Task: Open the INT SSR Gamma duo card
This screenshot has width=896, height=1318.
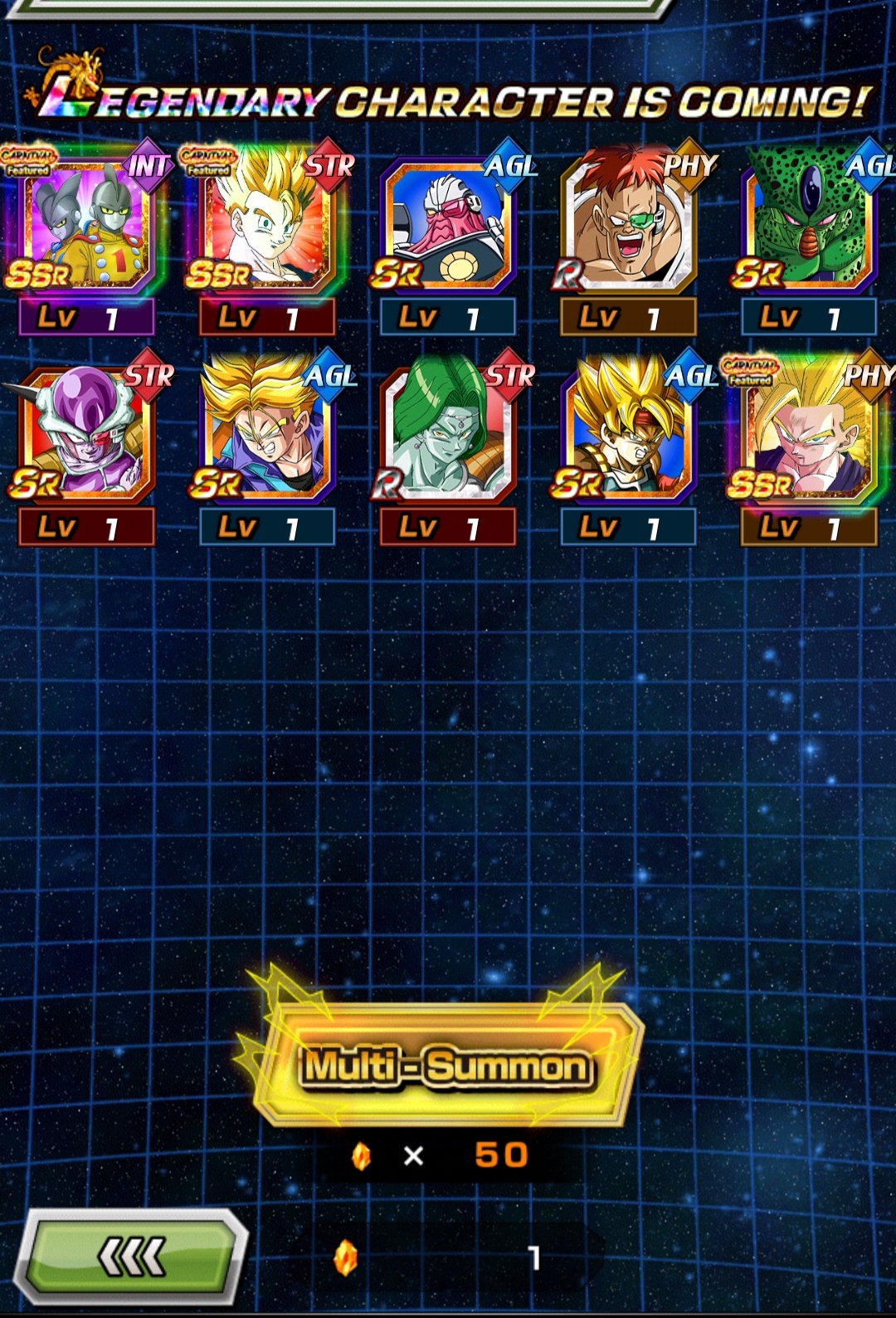Action: click(86, 226)
